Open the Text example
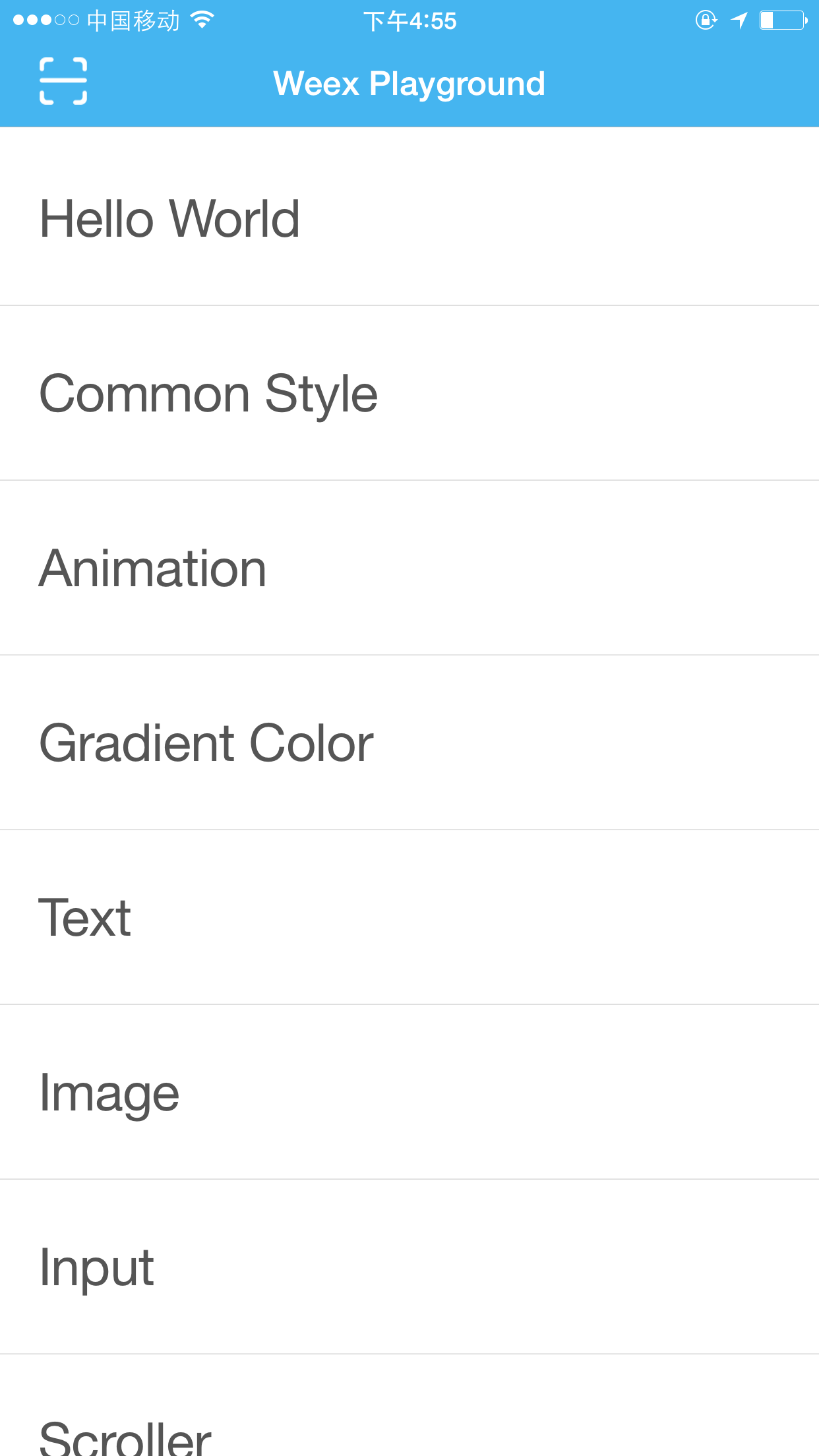Viewport: 819px width, 1456px height. [409, 917]
